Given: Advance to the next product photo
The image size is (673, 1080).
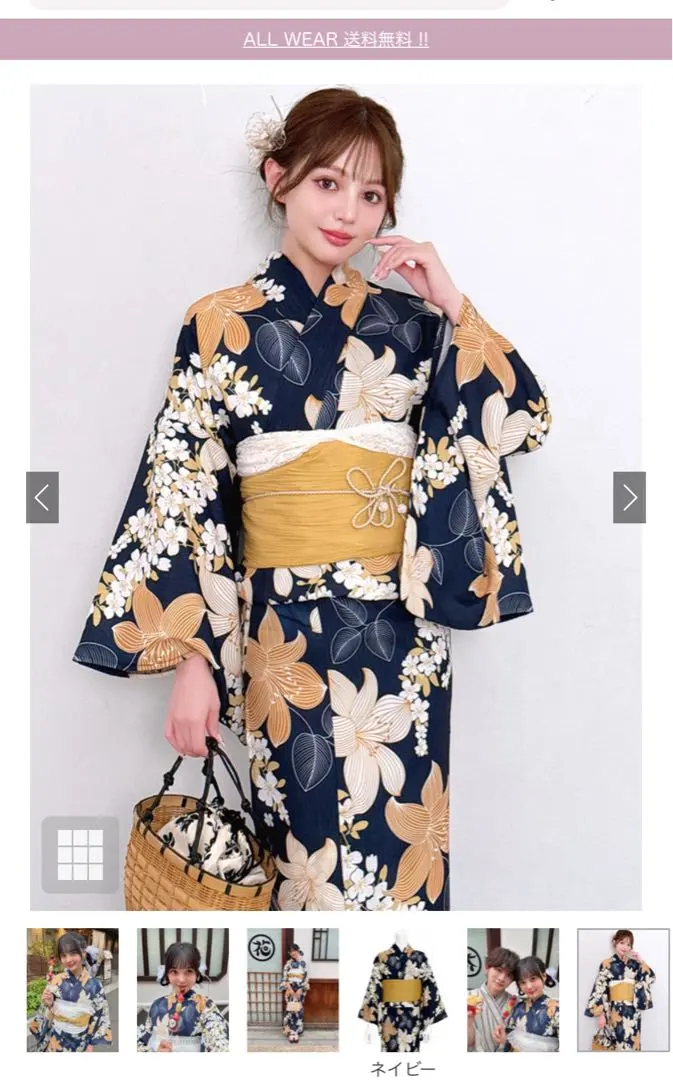Looking at the screenshot, I should (x=629, y=497).
